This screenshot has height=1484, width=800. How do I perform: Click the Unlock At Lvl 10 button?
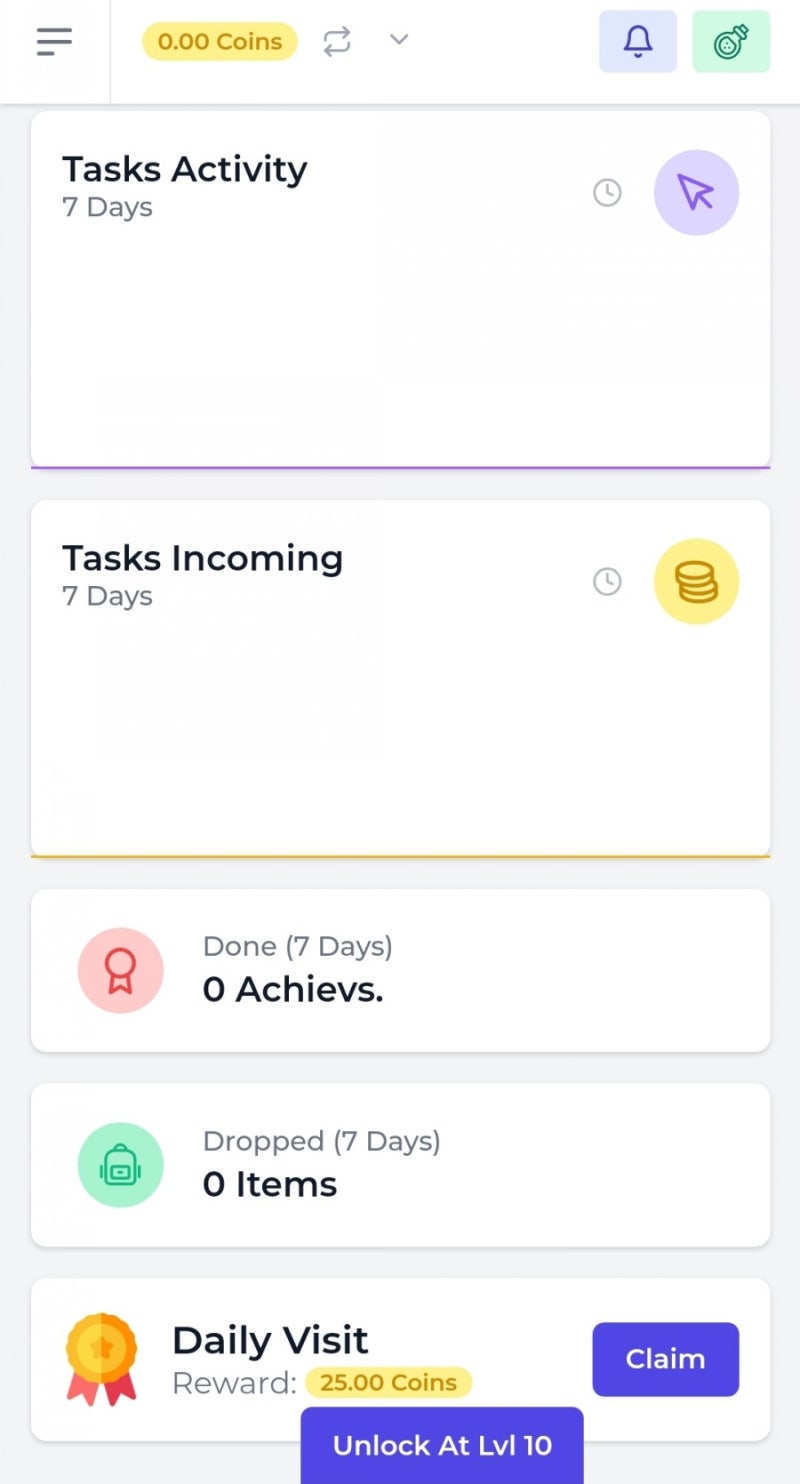pos(441,1445)
